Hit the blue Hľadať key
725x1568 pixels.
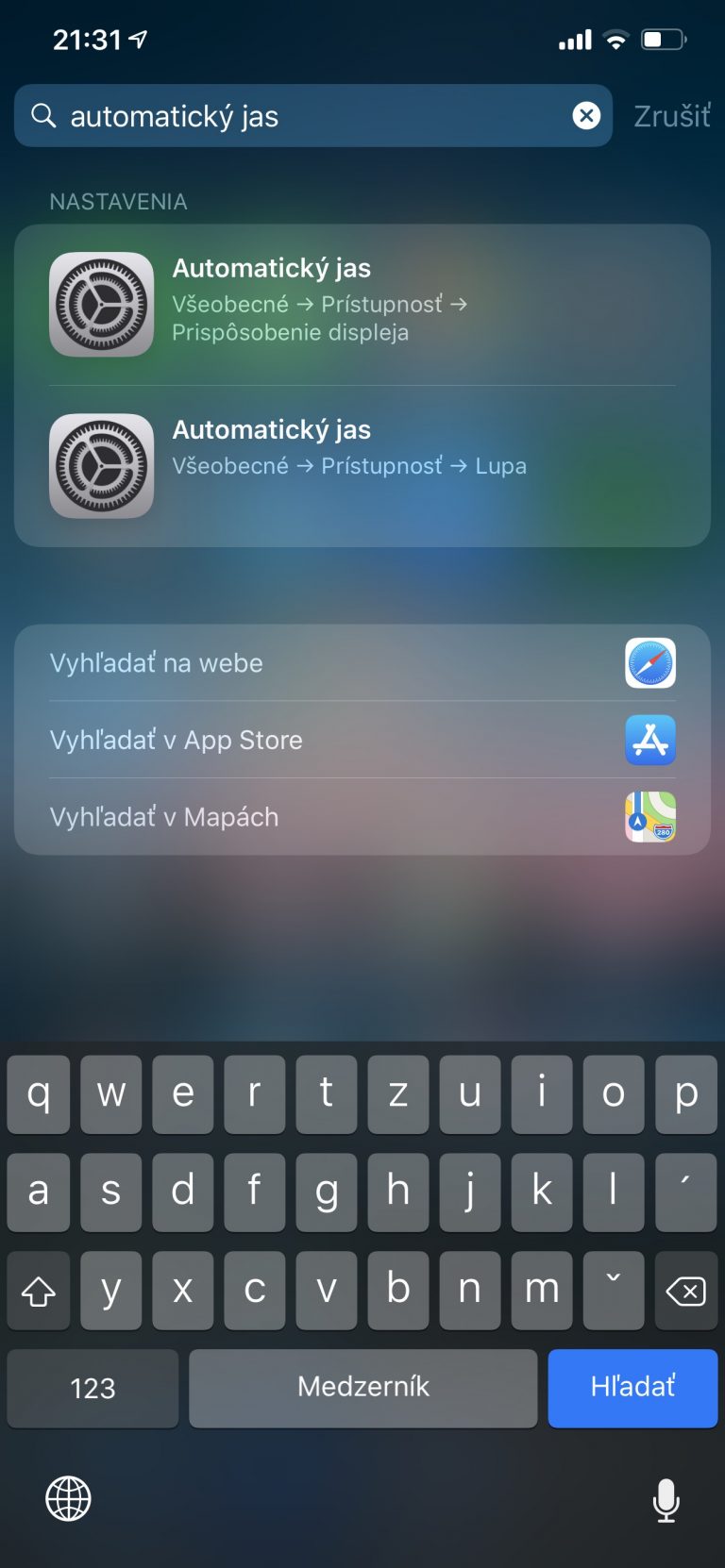(632, 1387)
